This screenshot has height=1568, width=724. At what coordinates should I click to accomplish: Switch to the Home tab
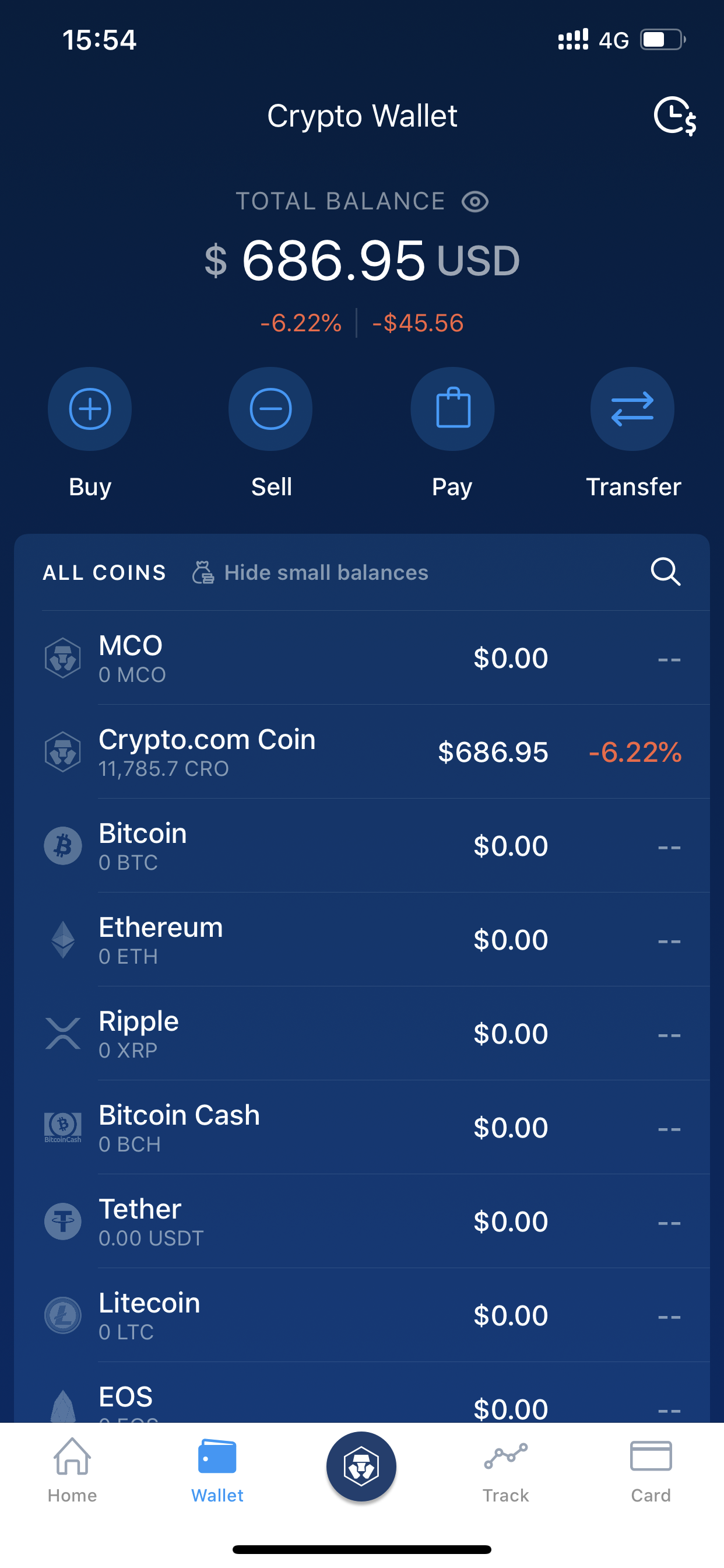72,1469
